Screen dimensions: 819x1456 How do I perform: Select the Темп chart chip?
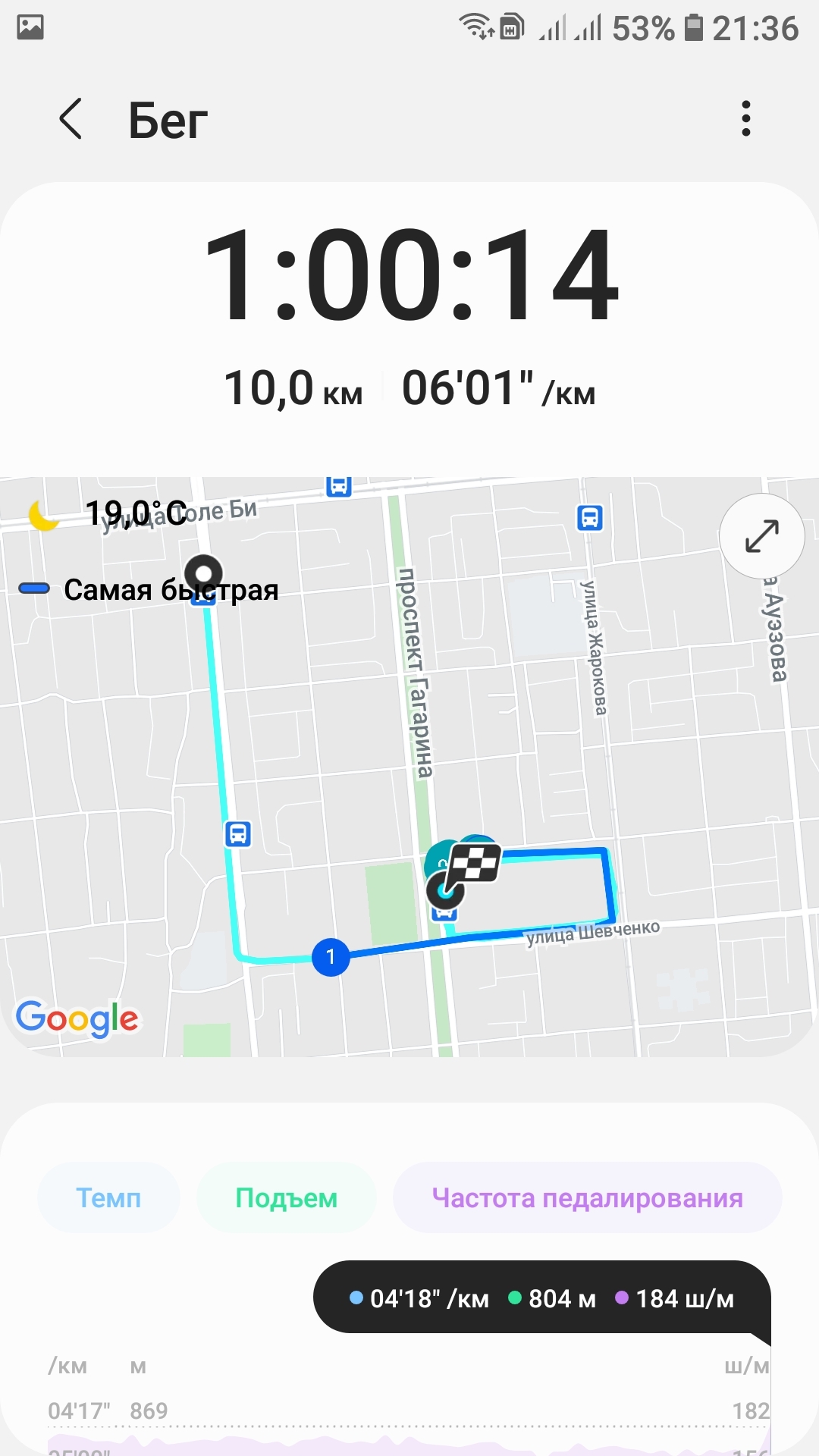108,1198
